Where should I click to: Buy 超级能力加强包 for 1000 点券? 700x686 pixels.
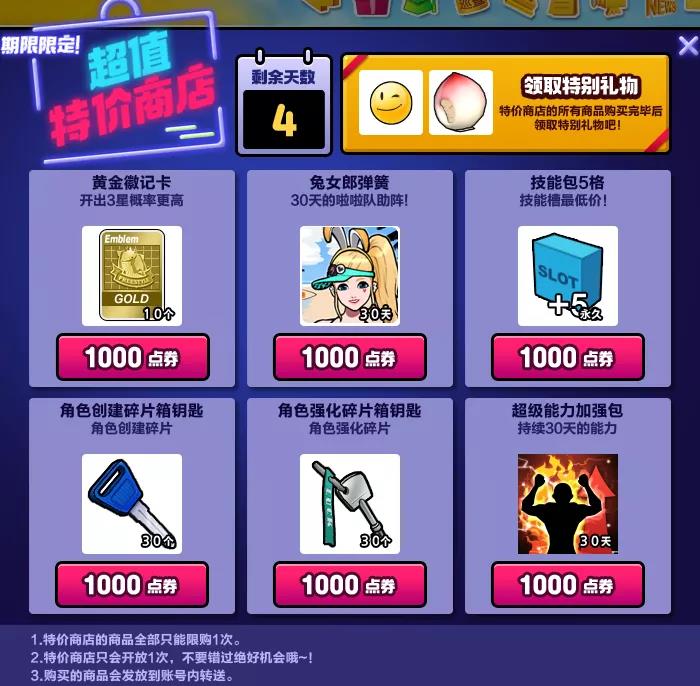(x=567, y=584)
